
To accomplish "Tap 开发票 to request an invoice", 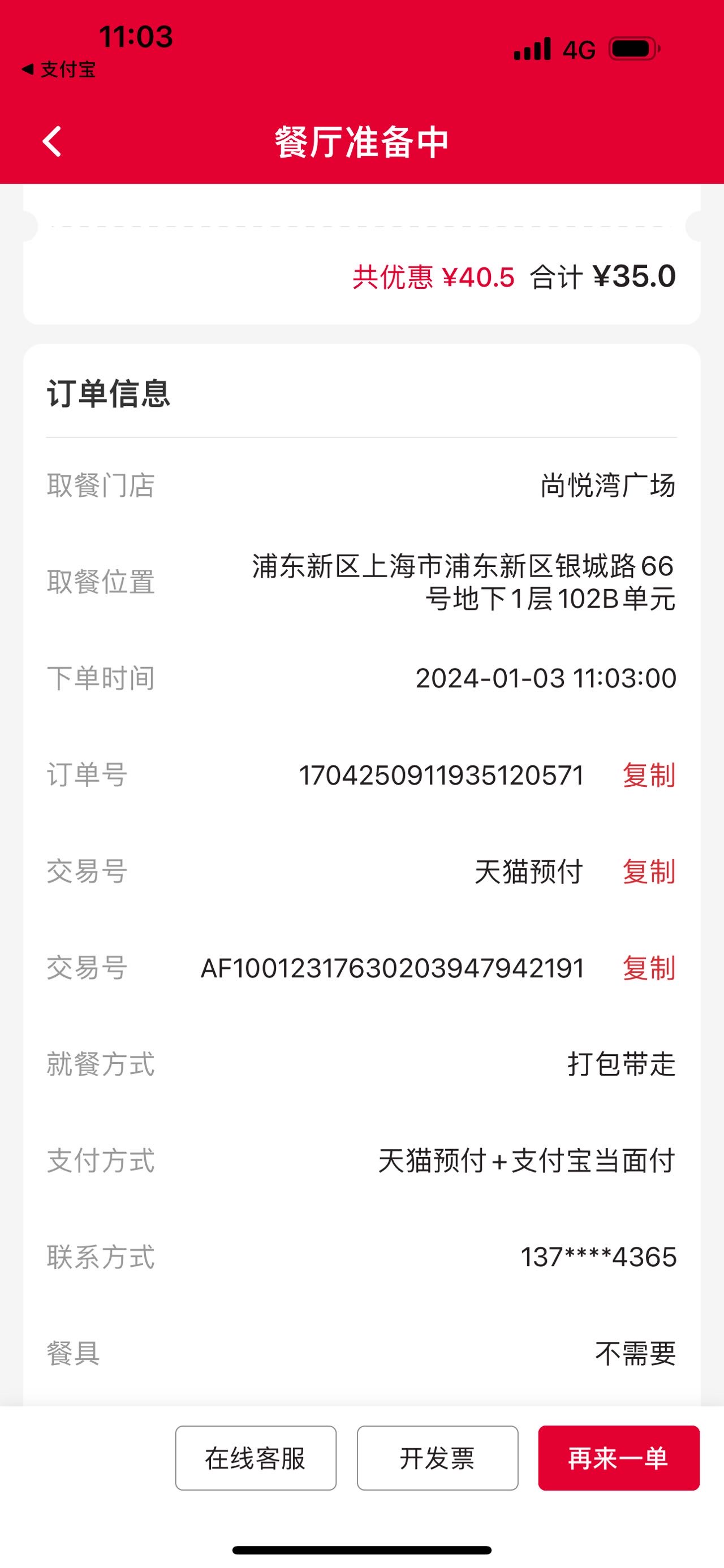I will click(437, 1458).
